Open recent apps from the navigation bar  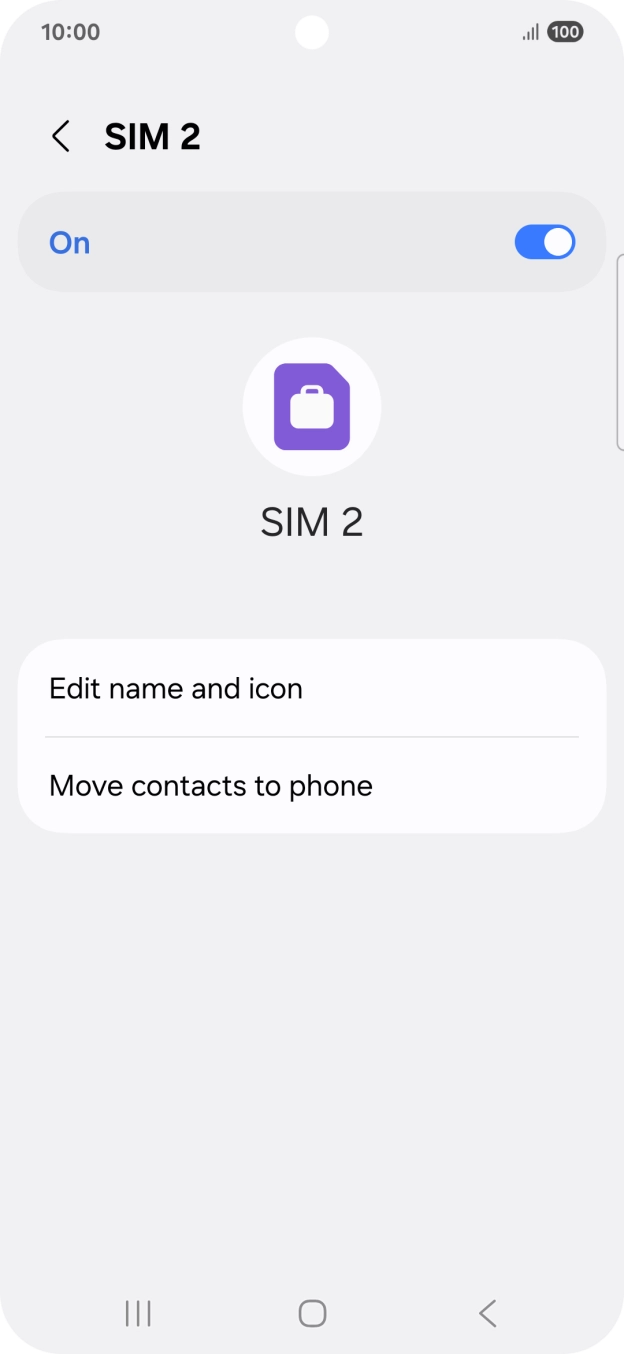coord(138,1313)
